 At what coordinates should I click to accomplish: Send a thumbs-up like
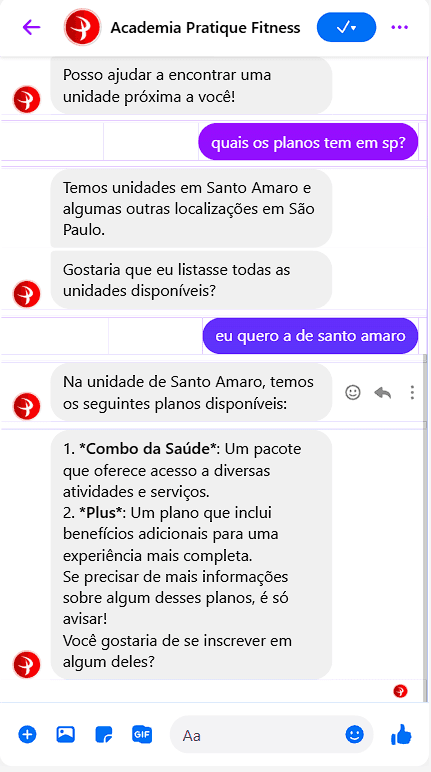(x=401, y=735)
